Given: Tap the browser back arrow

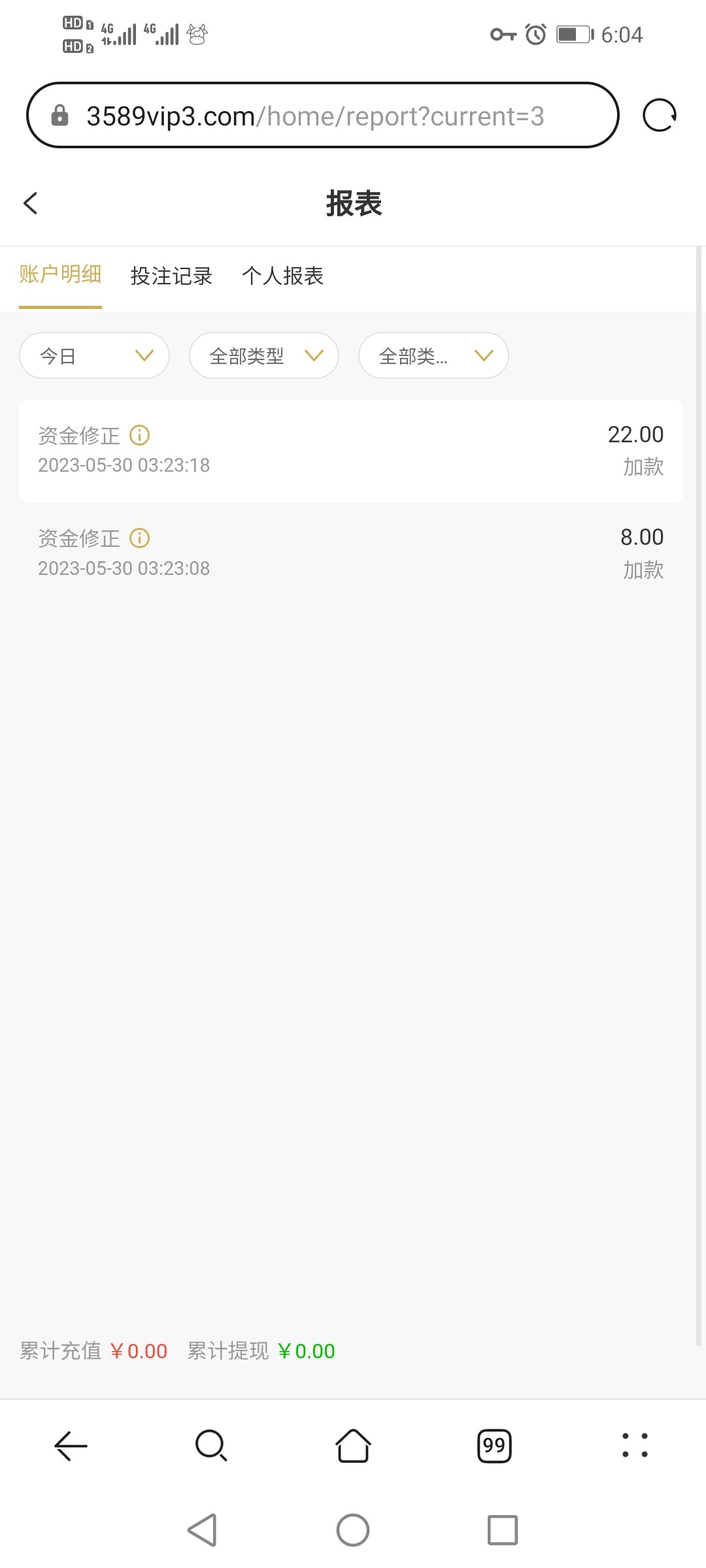Looking at the screenshot, I should coord(71,1446).
